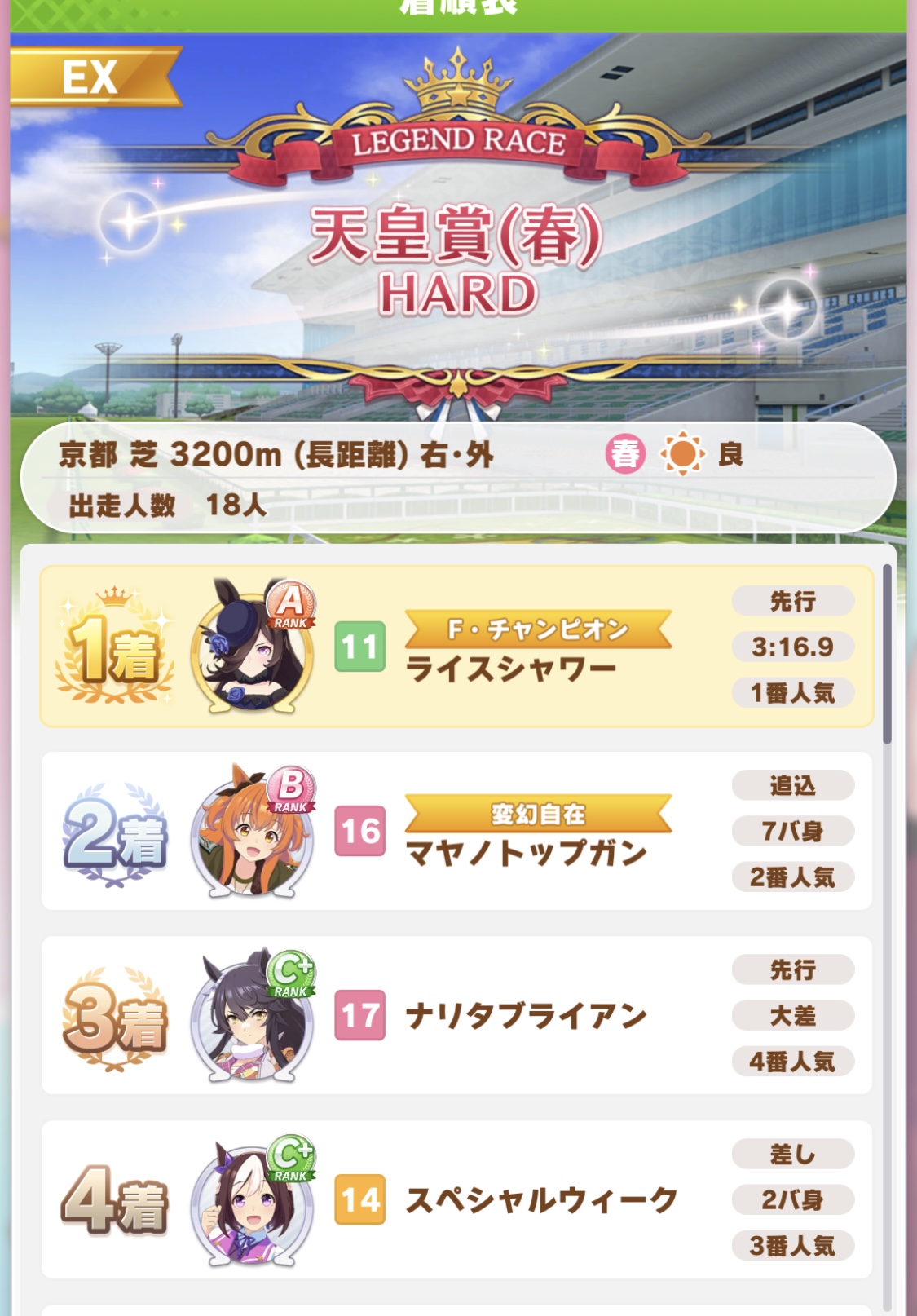
Task: Open 1st place ライスシャワー result row
Action: tap(456, 647)
